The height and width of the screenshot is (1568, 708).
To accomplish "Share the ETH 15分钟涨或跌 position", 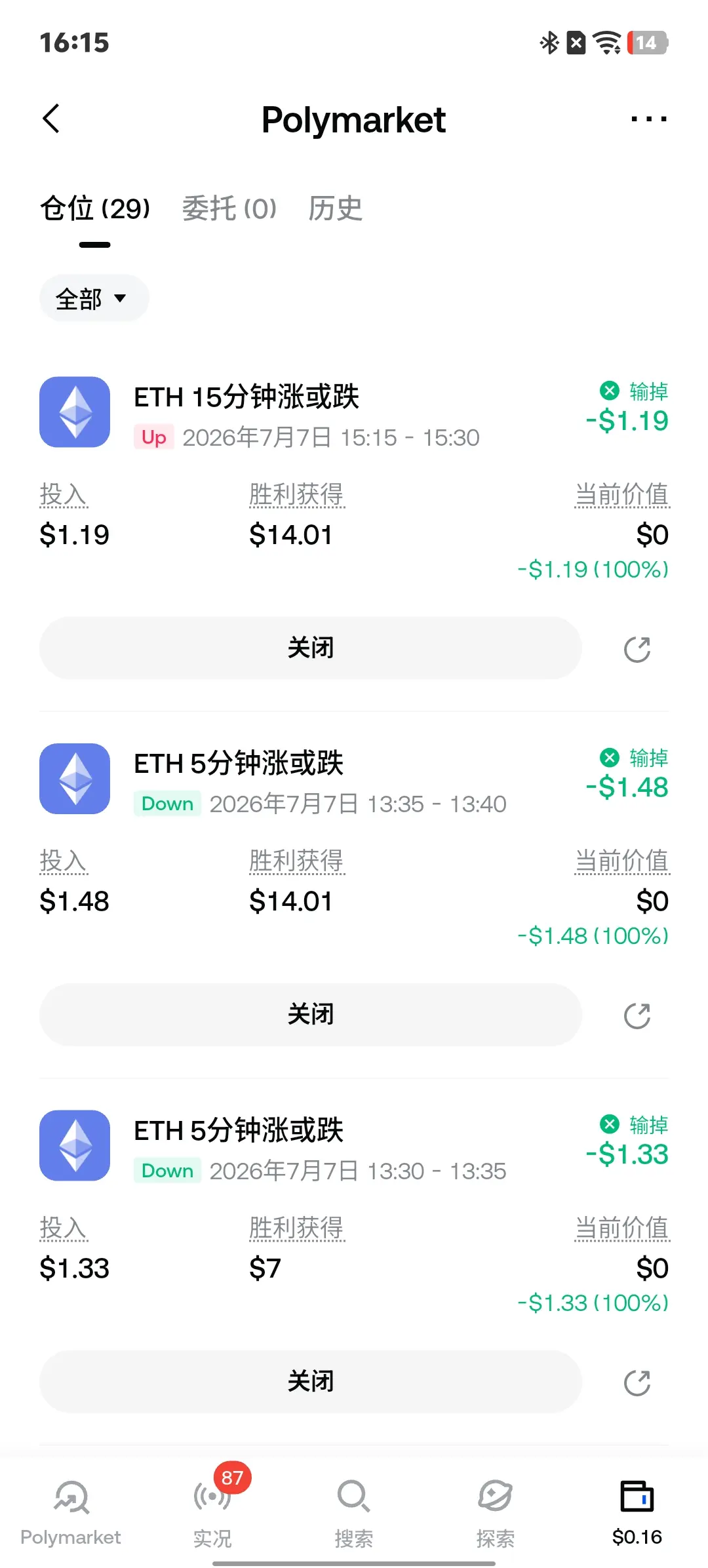I will point(637,649).
